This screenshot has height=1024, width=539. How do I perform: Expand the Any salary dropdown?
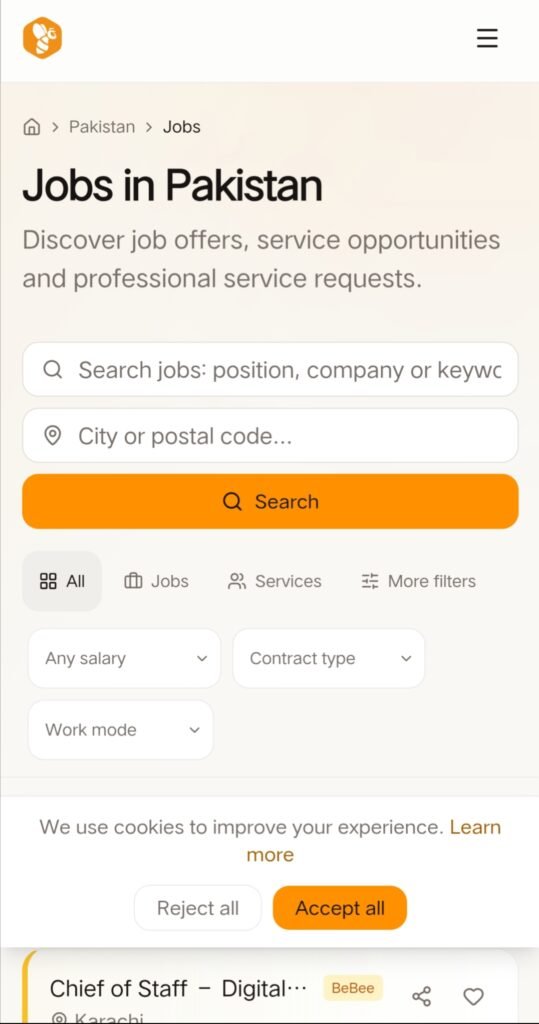click(x=125, y=658)
